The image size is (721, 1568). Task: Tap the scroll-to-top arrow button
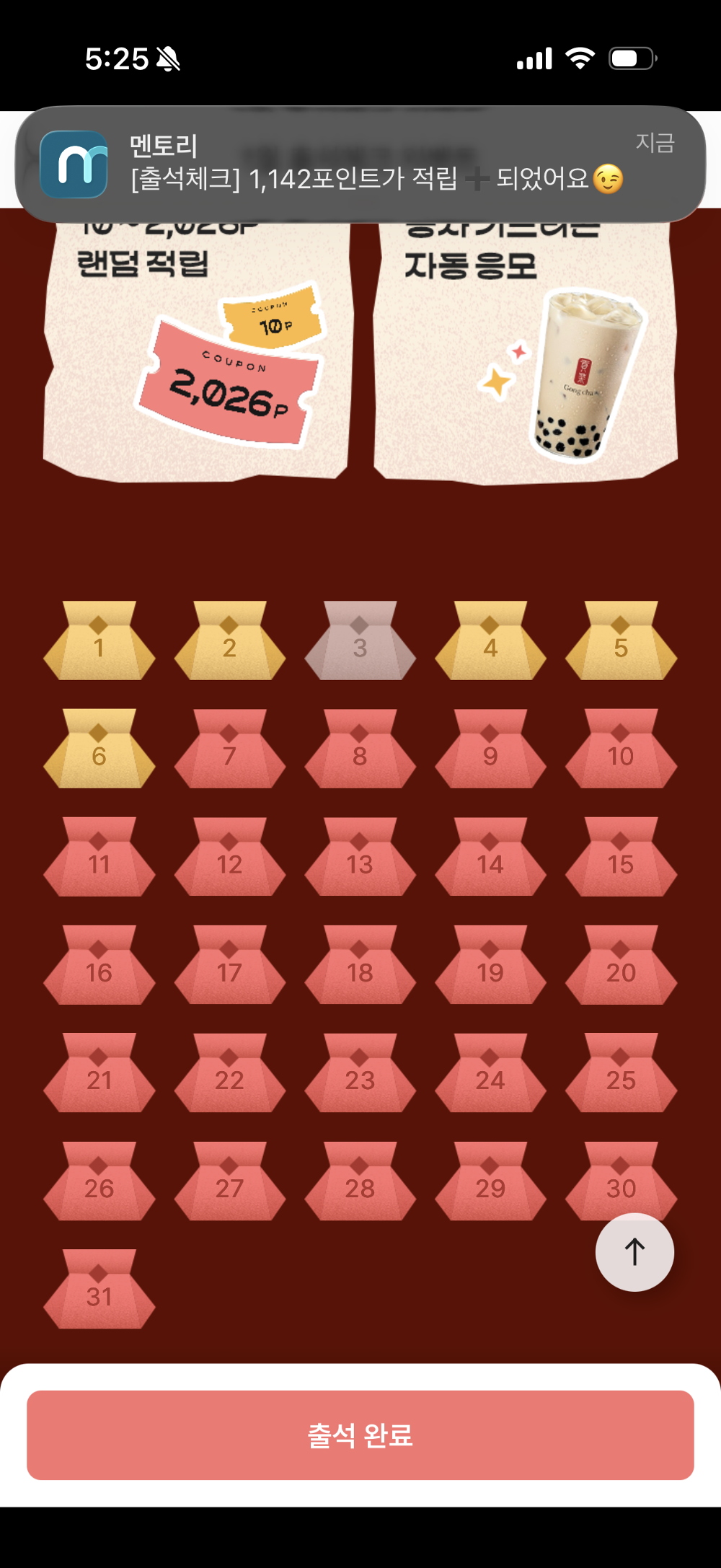click(x=634, y=1252)
